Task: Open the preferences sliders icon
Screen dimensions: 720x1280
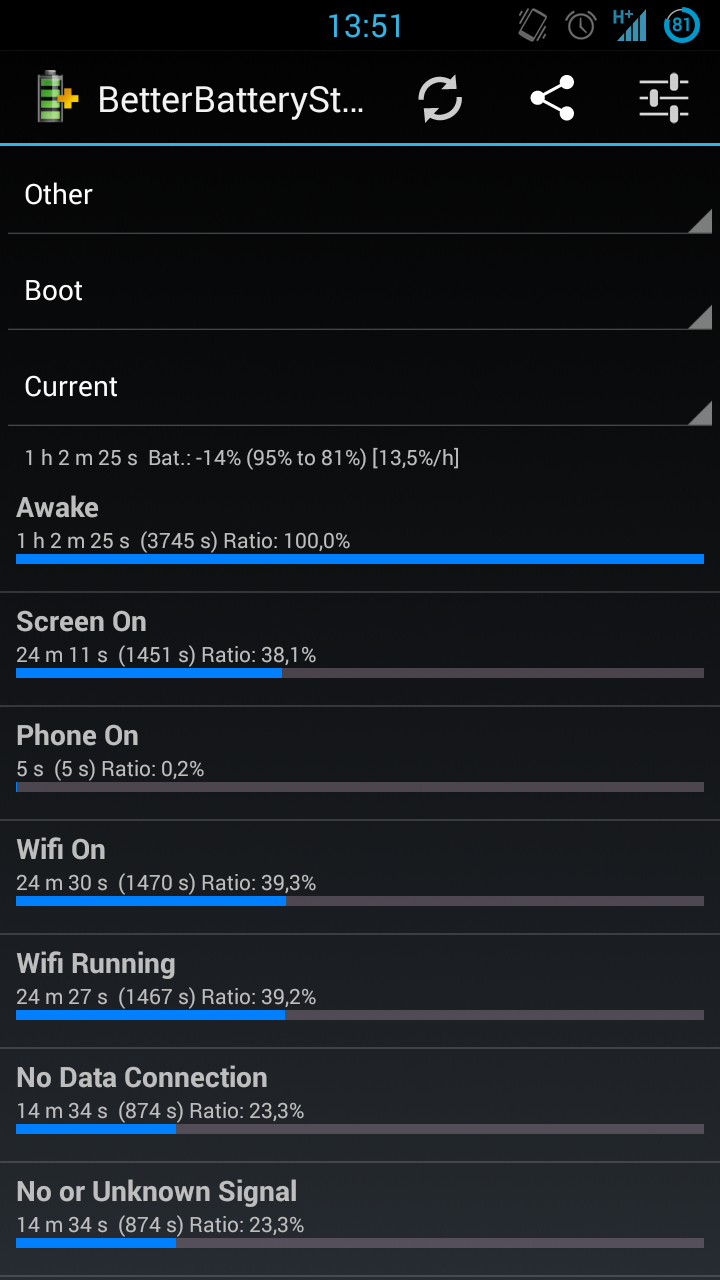Action: [x=664, y=98]
